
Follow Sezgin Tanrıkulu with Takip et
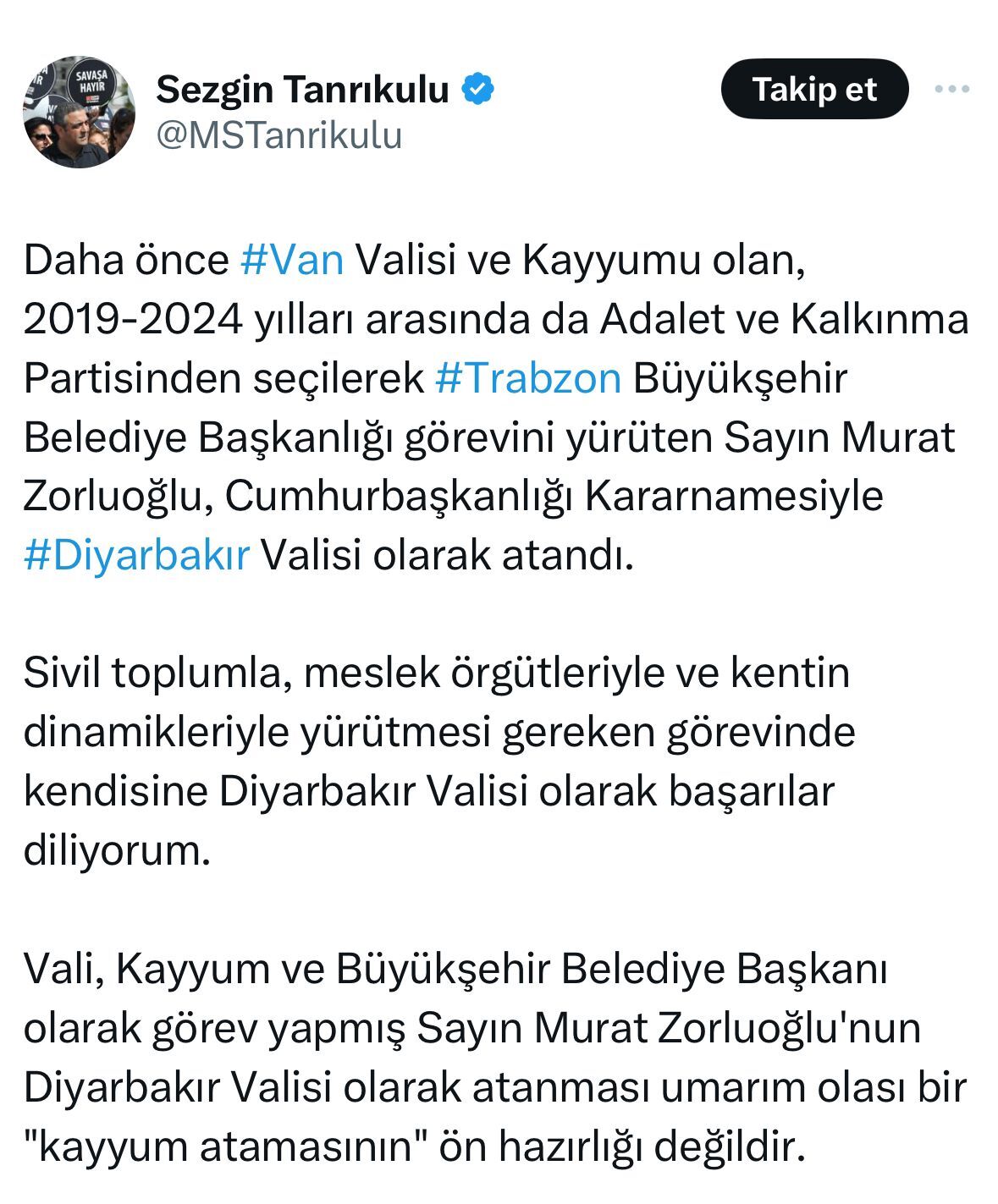click(814, 89)
